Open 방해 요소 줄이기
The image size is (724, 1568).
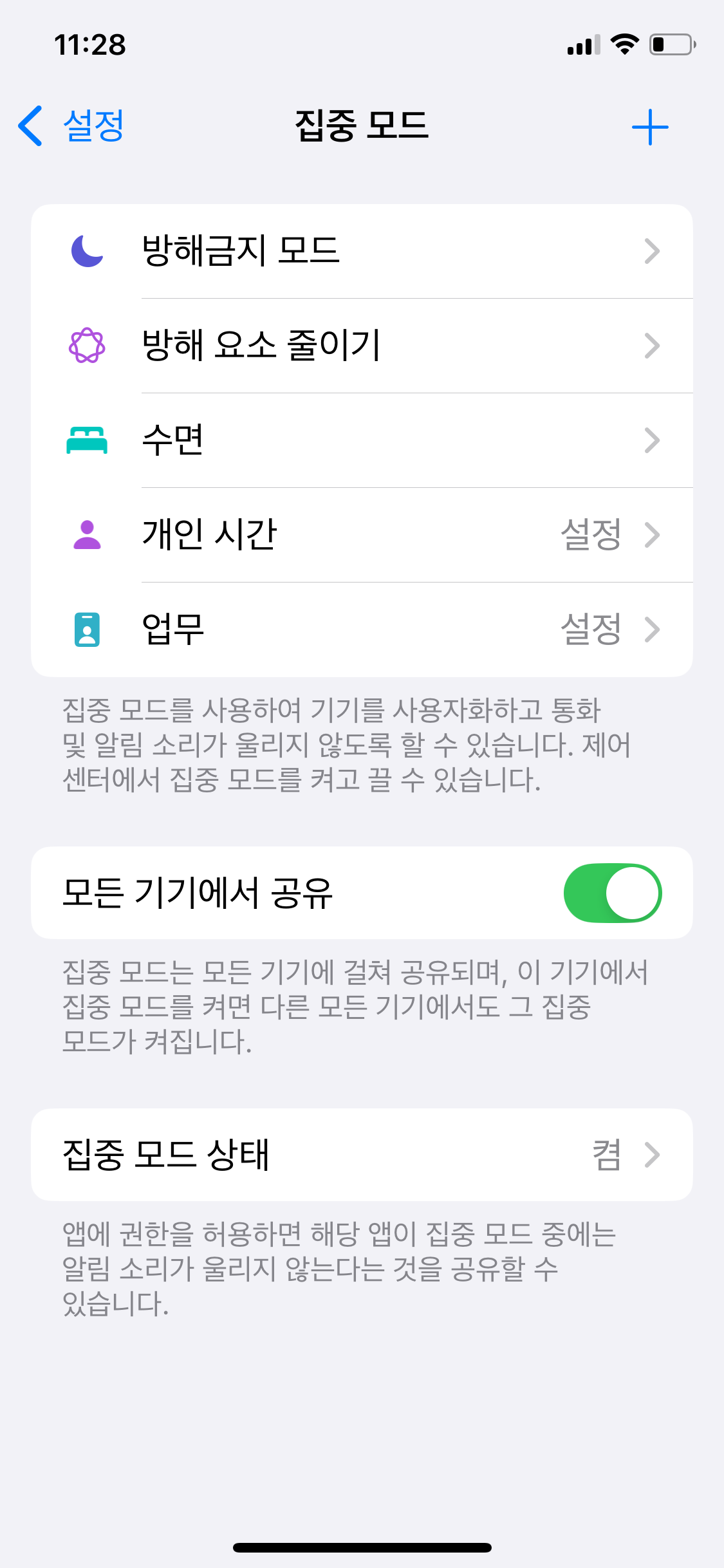pos(362,346)
